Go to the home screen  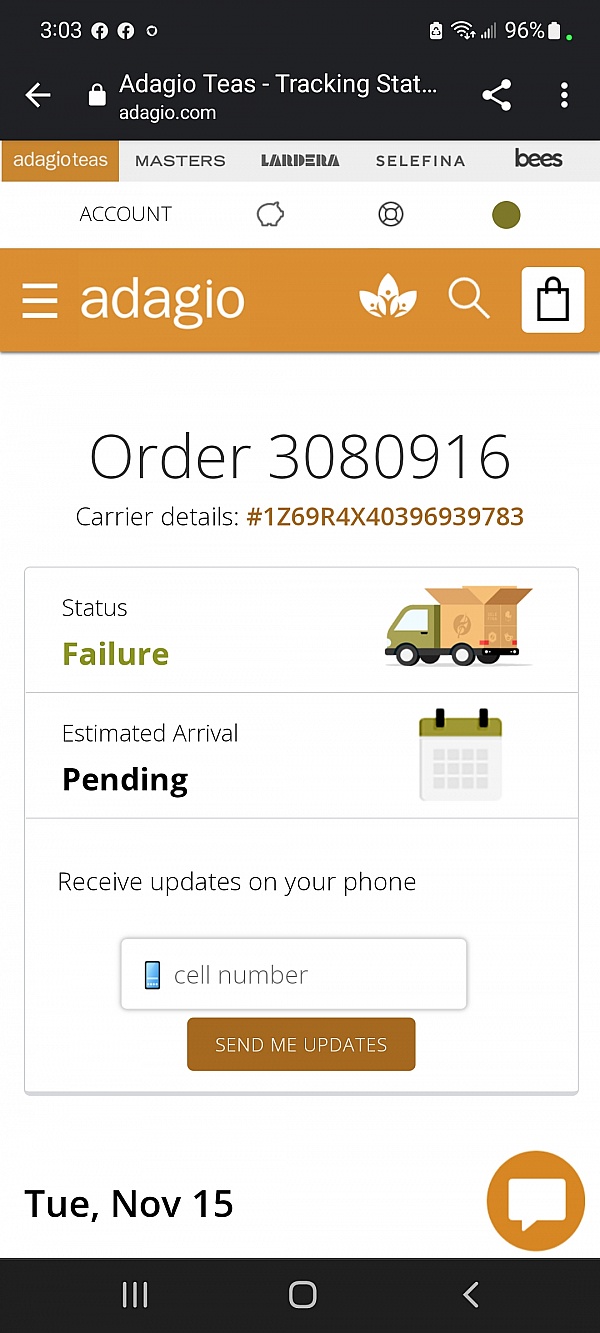coord(302,1295)
